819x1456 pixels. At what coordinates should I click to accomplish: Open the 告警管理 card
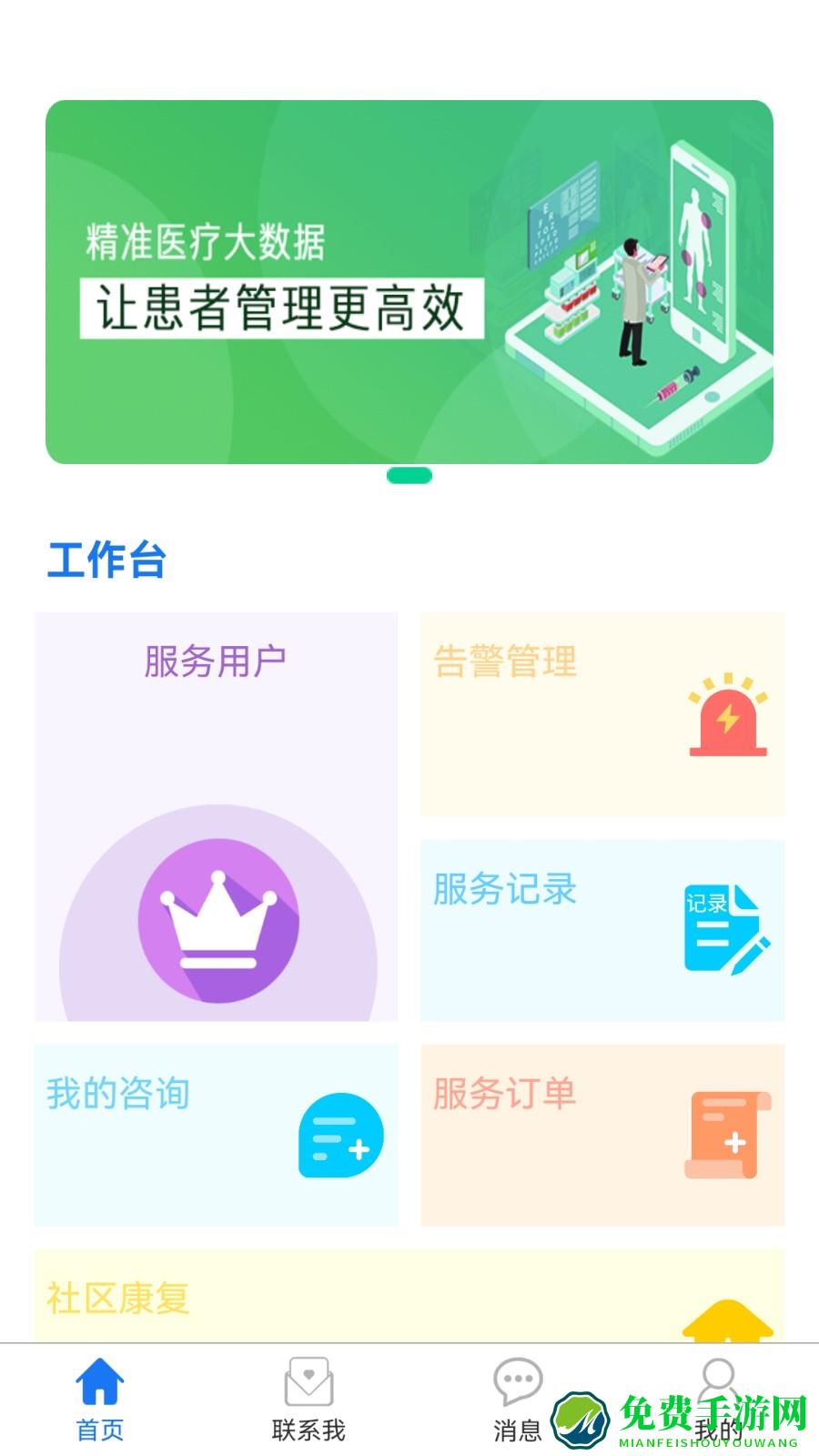[x=601, y=714]
